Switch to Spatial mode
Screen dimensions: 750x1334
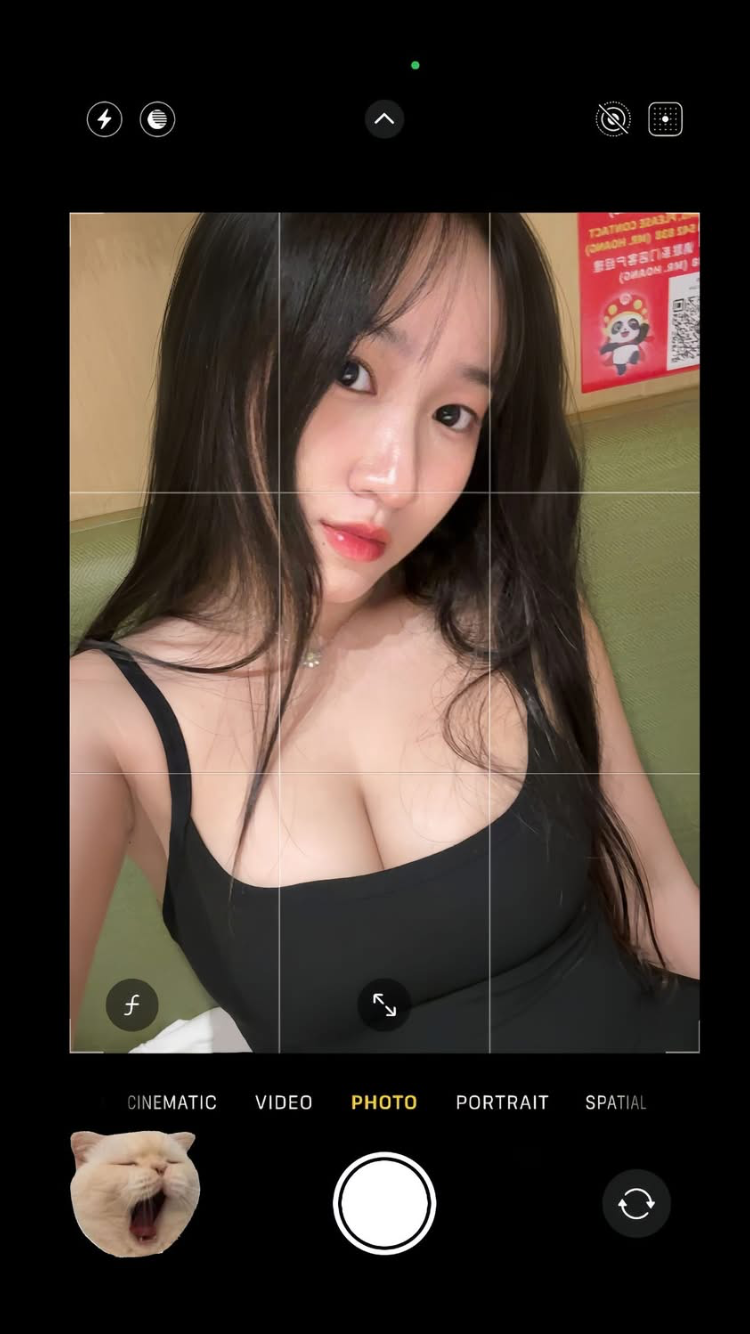[615, 1102]
